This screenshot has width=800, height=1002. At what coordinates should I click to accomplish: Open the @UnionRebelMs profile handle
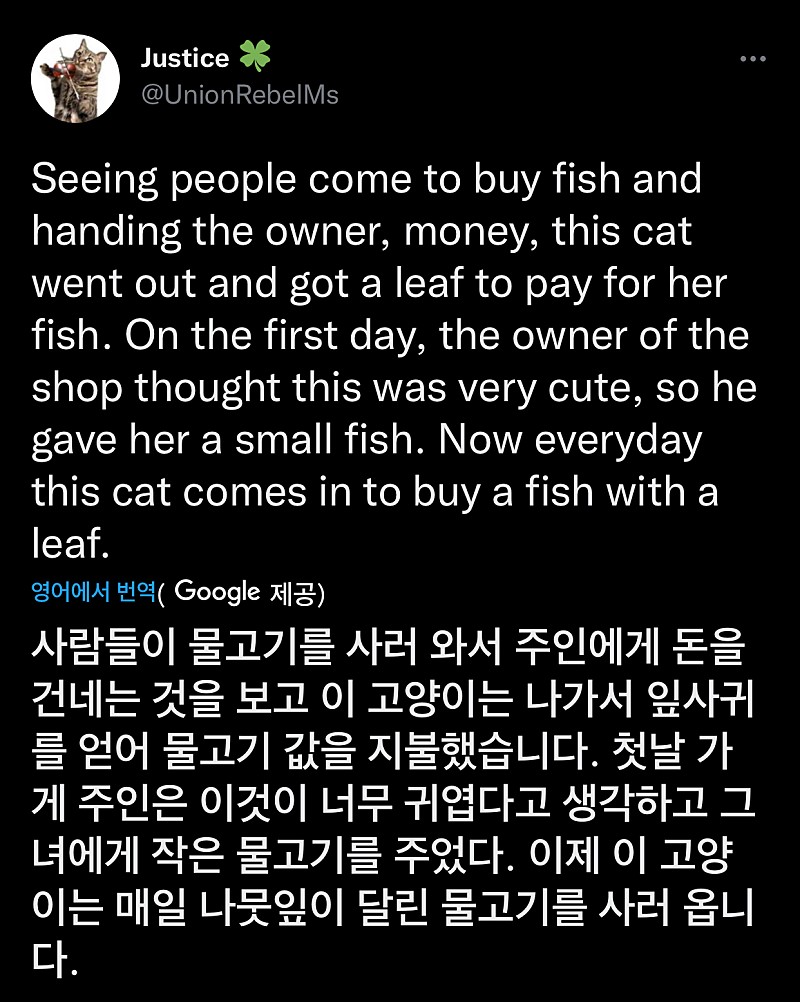point(239,95)
